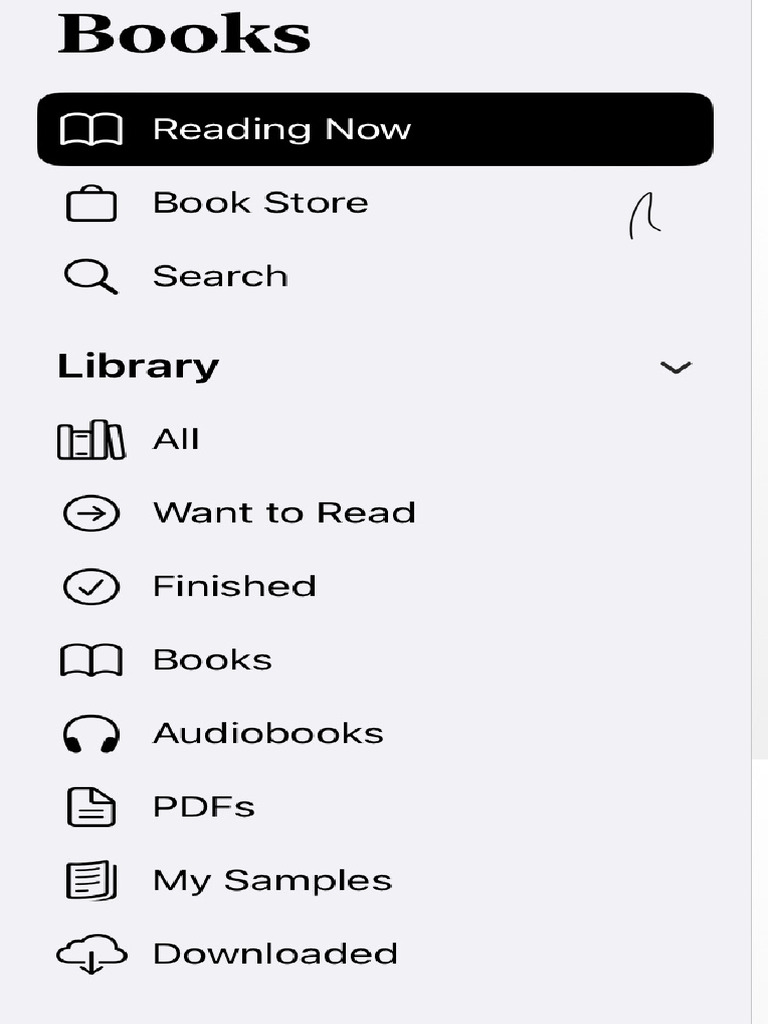This screenshot has height=1024, width=768.
Task: Select Books under Library
Action: click(x=212, y=660)
